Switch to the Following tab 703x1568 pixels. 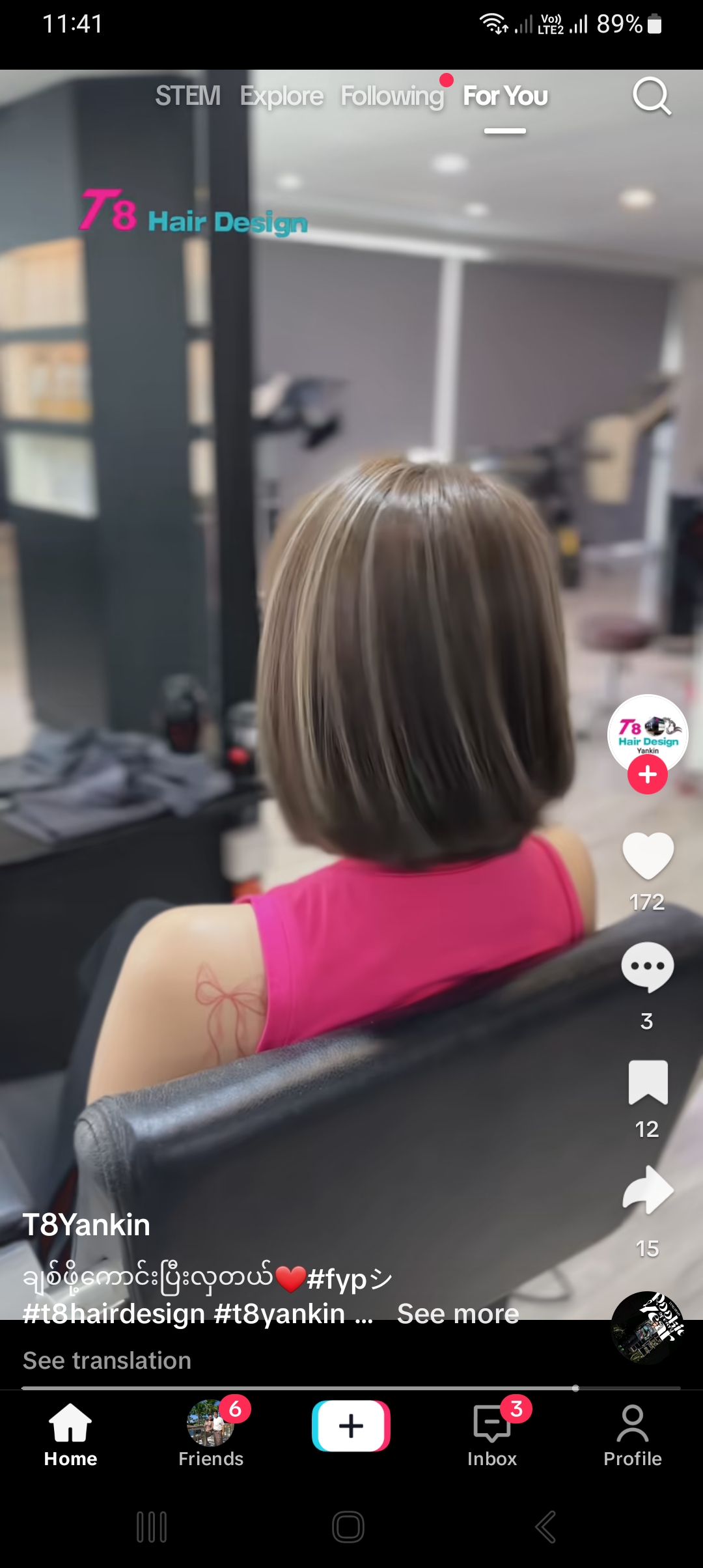[x=392, y=96]
